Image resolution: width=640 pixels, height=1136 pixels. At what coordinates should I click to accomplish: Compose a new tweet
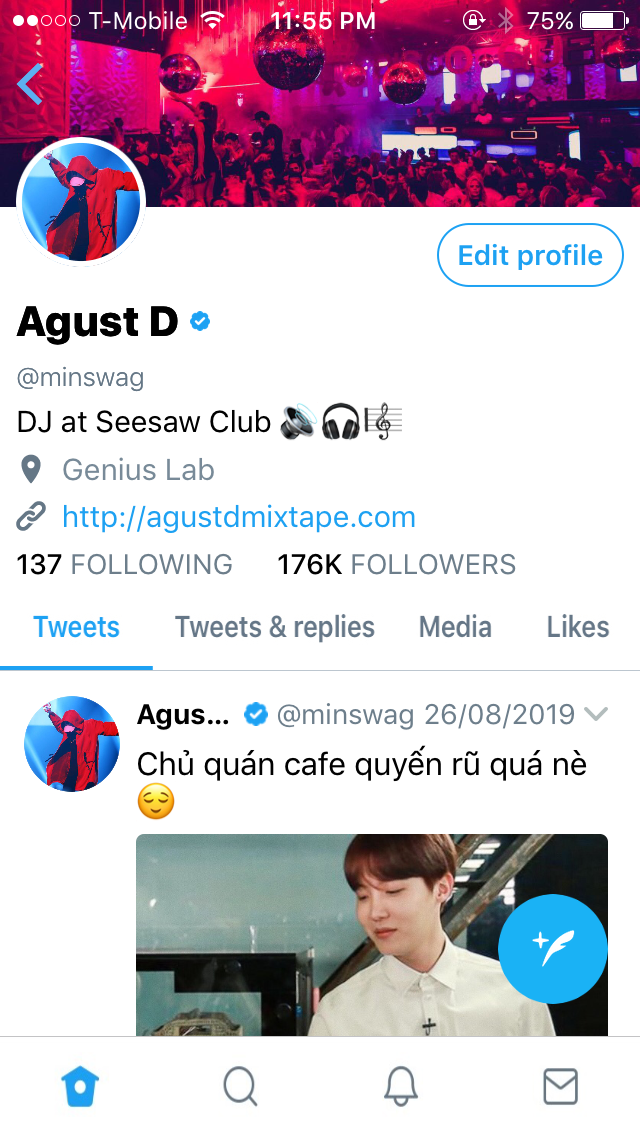(x=552, y=947)
